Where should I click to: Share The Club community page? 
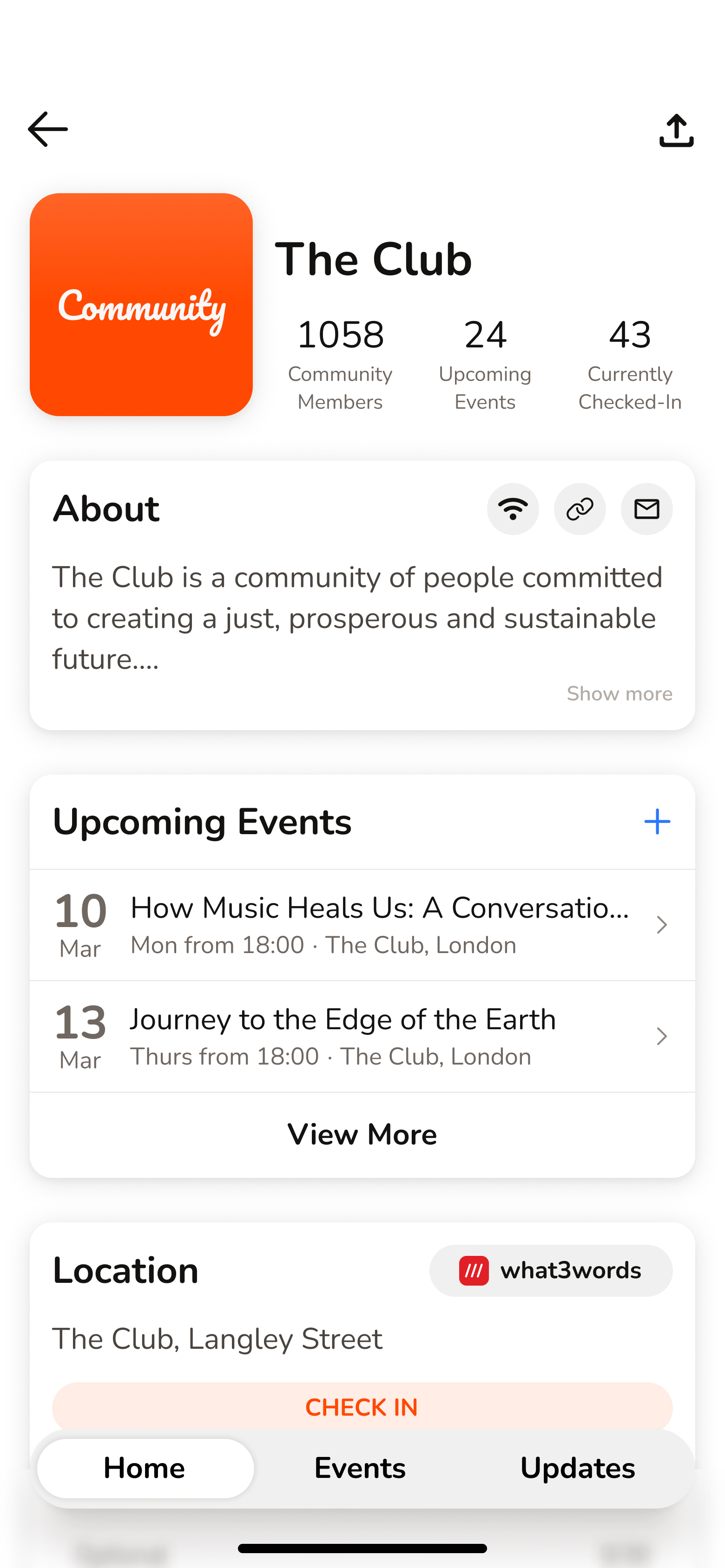[x=676, y=130]
